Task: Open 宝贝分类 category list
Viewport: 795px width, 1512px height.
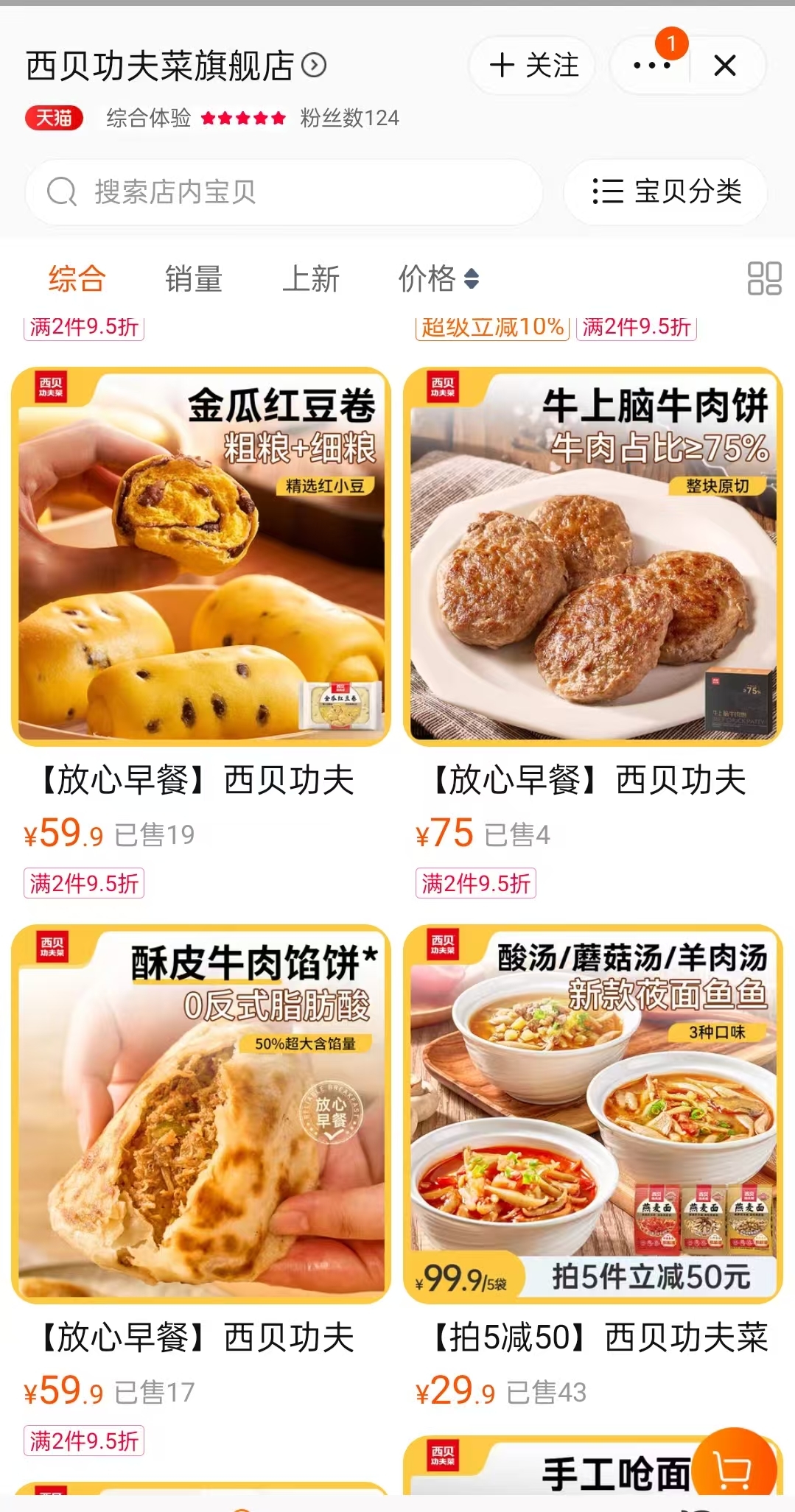Action: tap(666, 192)
